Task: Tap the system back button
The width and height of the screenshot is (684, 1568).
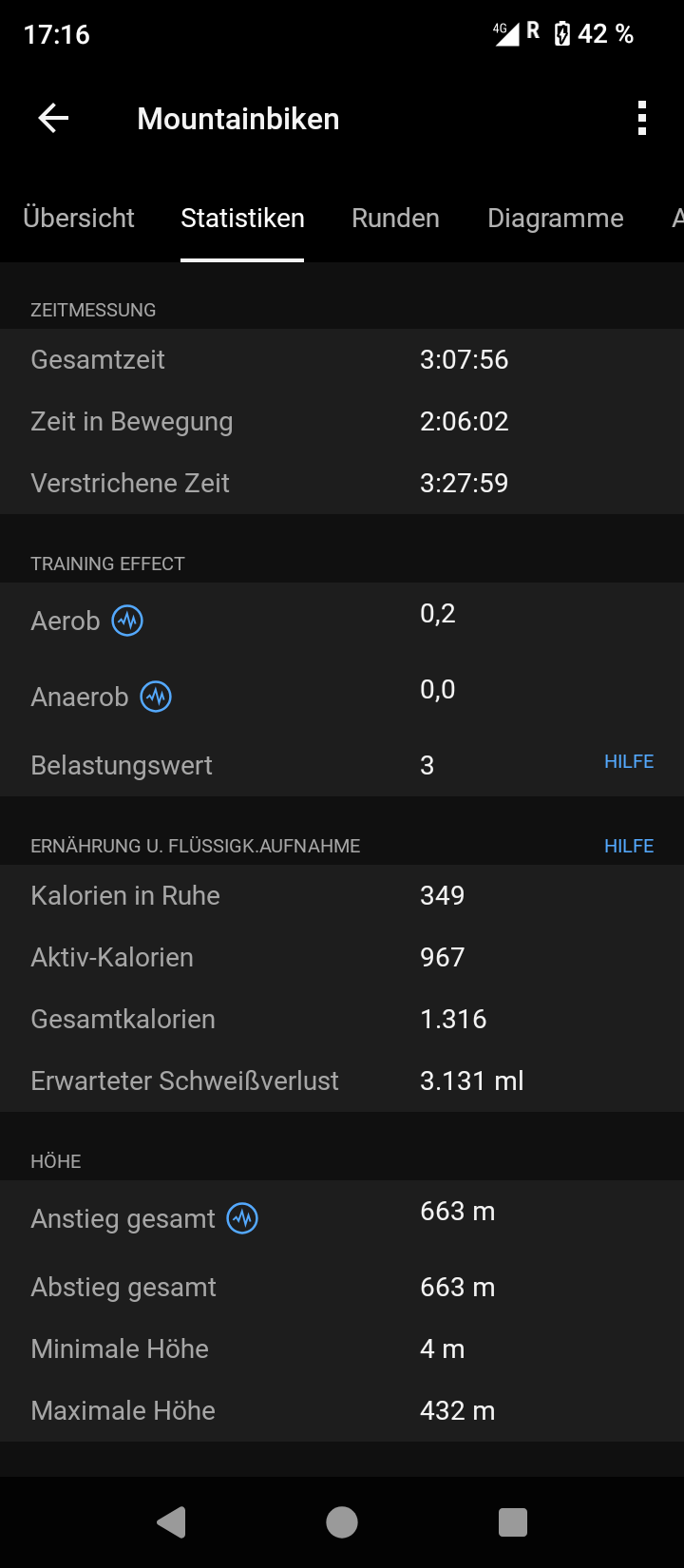Action: [x=171, y=1522]
